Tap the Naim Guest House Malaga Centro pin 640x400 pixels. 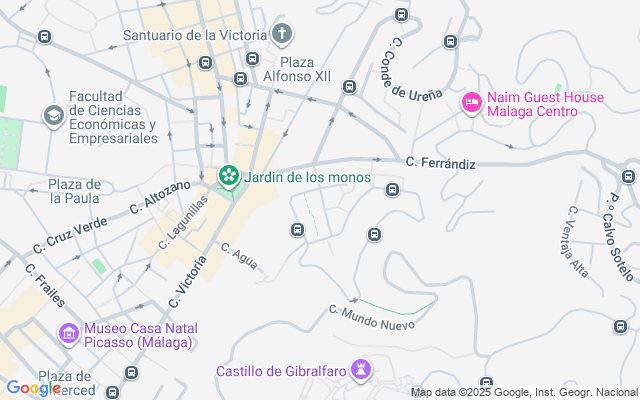click(x=471, y=103)
